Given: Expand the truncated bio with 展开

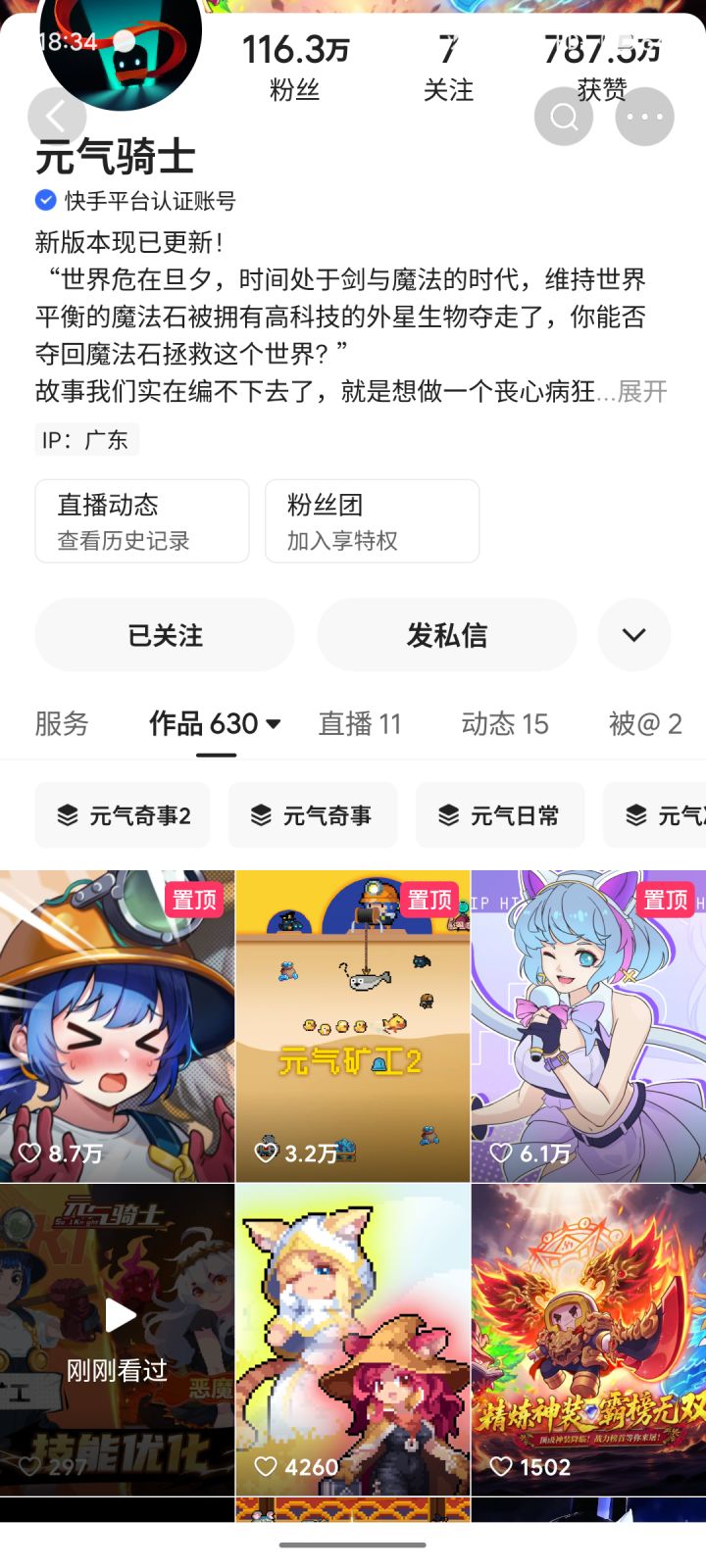Looking at the screenshot, I should [x=642, y=392].
